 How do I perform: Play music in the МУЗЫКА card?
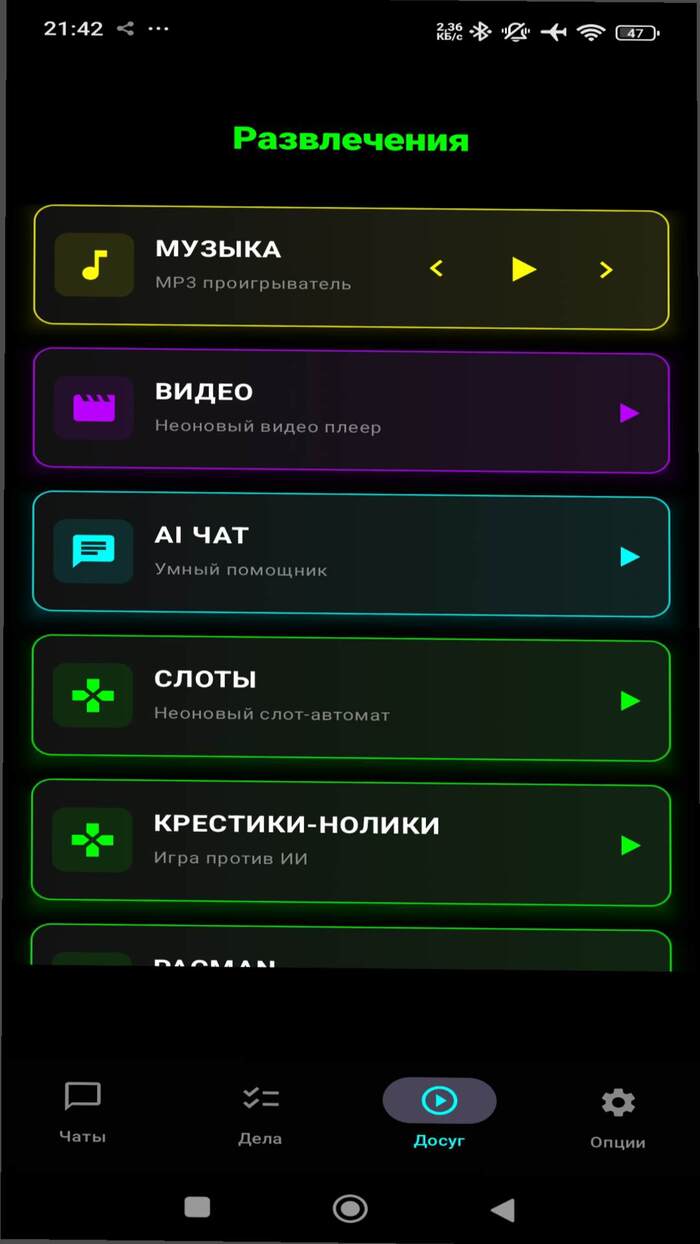pos(524,269)
